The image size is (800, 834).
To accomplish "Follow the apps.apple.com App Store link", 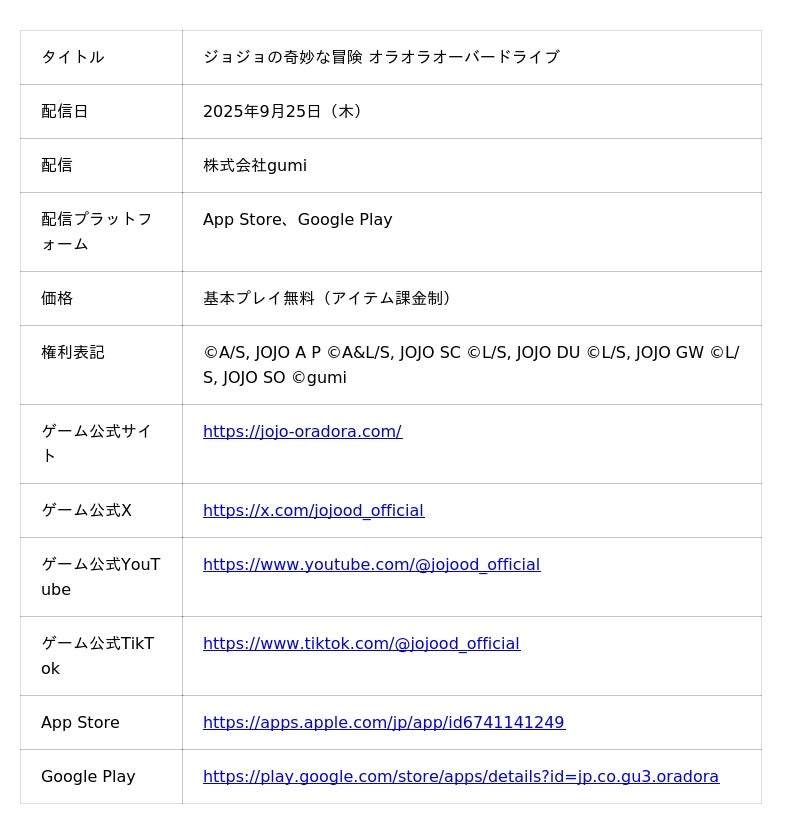I will (x=383, y=723).
